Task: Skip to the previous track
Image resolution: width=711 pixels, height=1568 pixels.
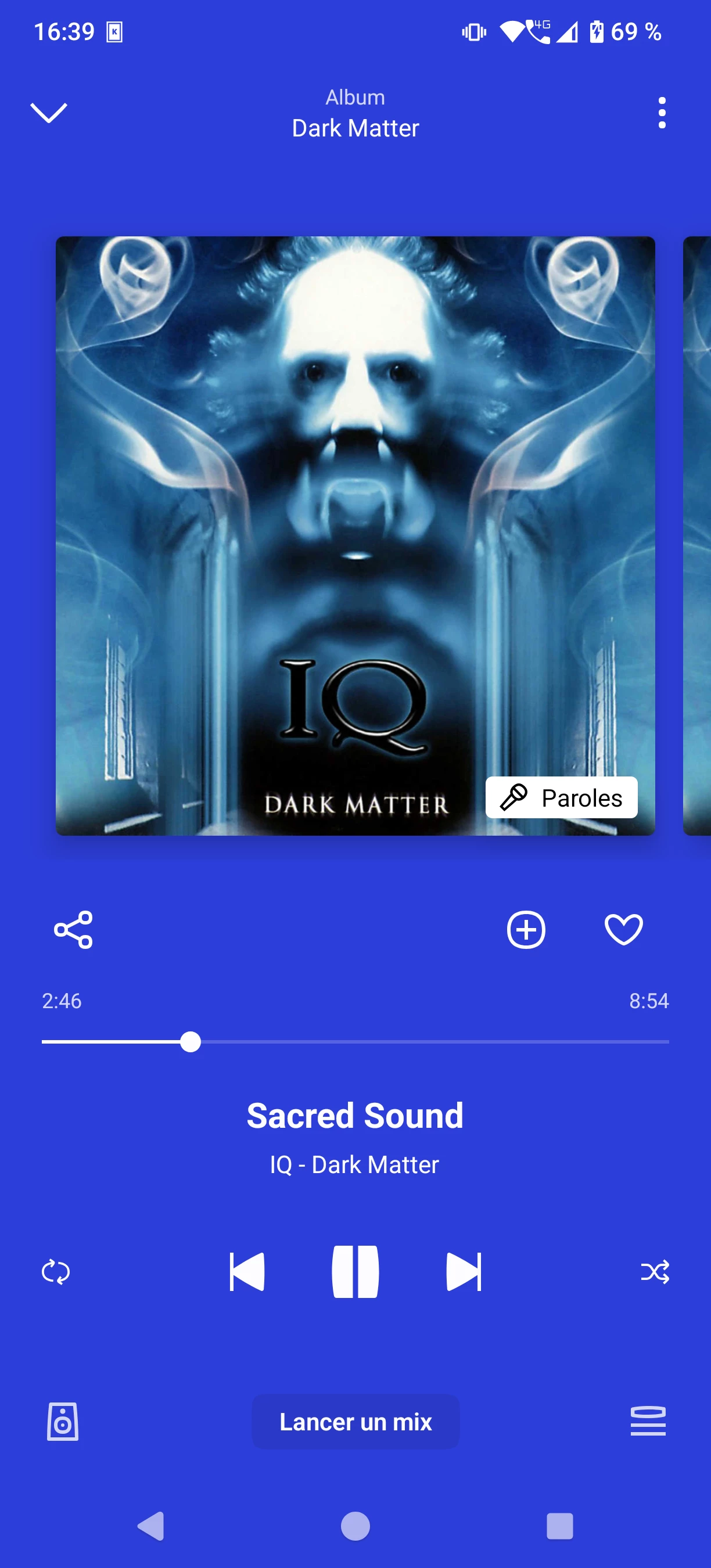Action: click(247, 1272)
